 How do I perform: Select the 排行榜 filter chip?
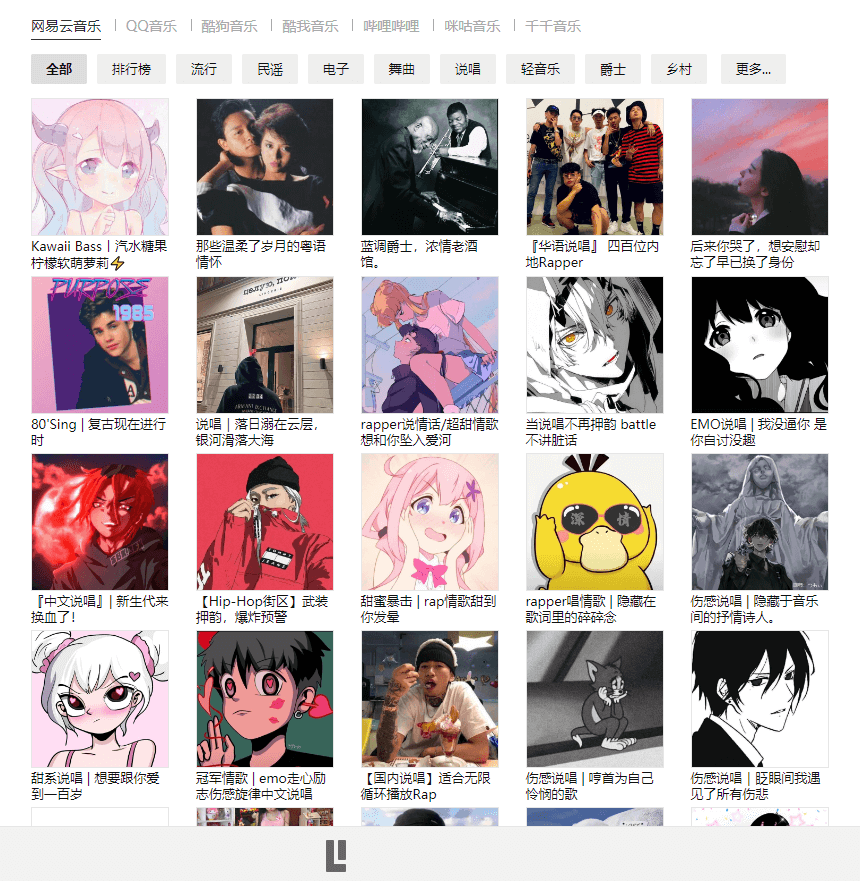pos(132,69)
